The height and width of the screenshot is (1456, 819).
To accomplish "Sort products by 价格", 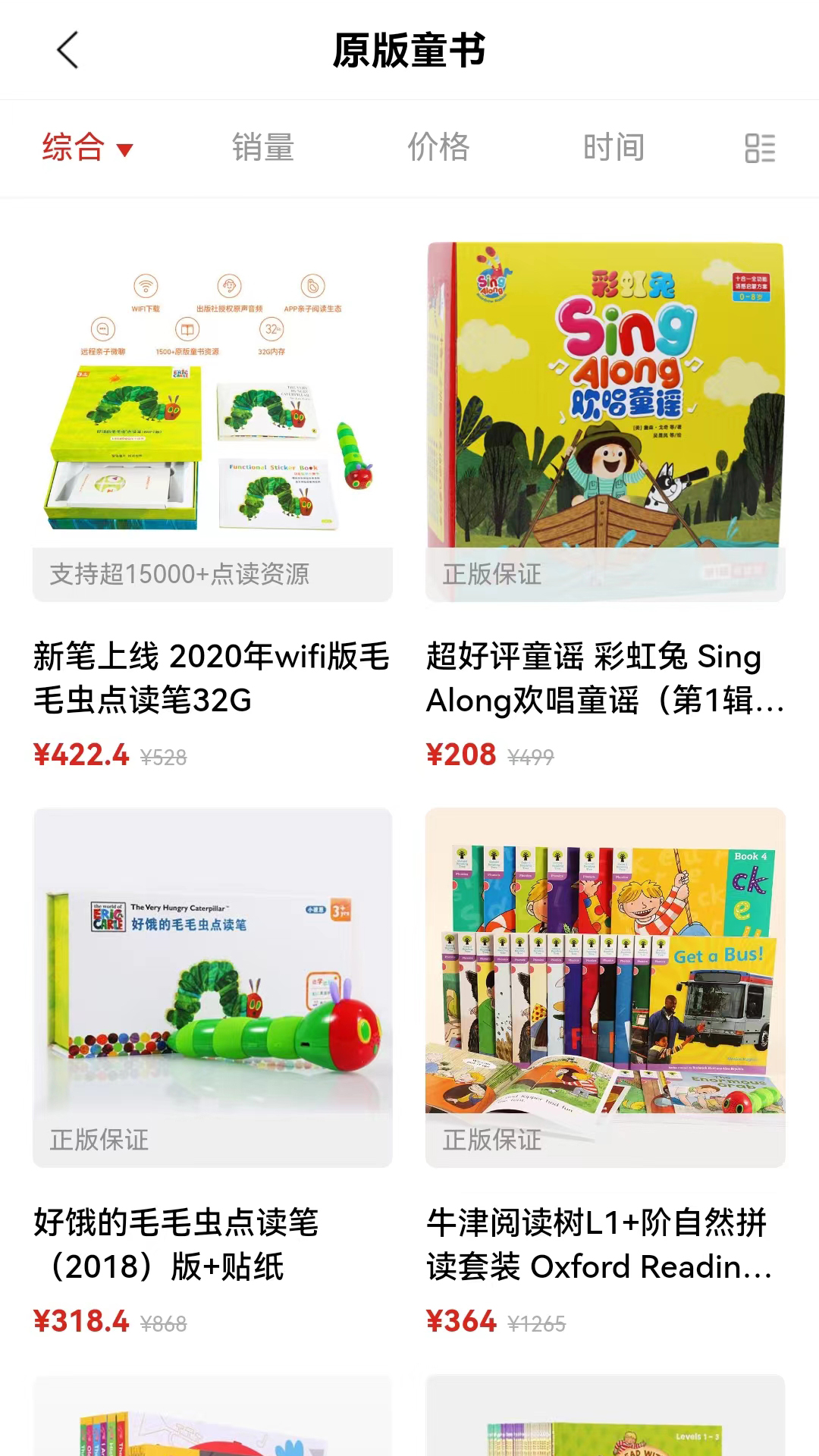I will coord(438,148).
